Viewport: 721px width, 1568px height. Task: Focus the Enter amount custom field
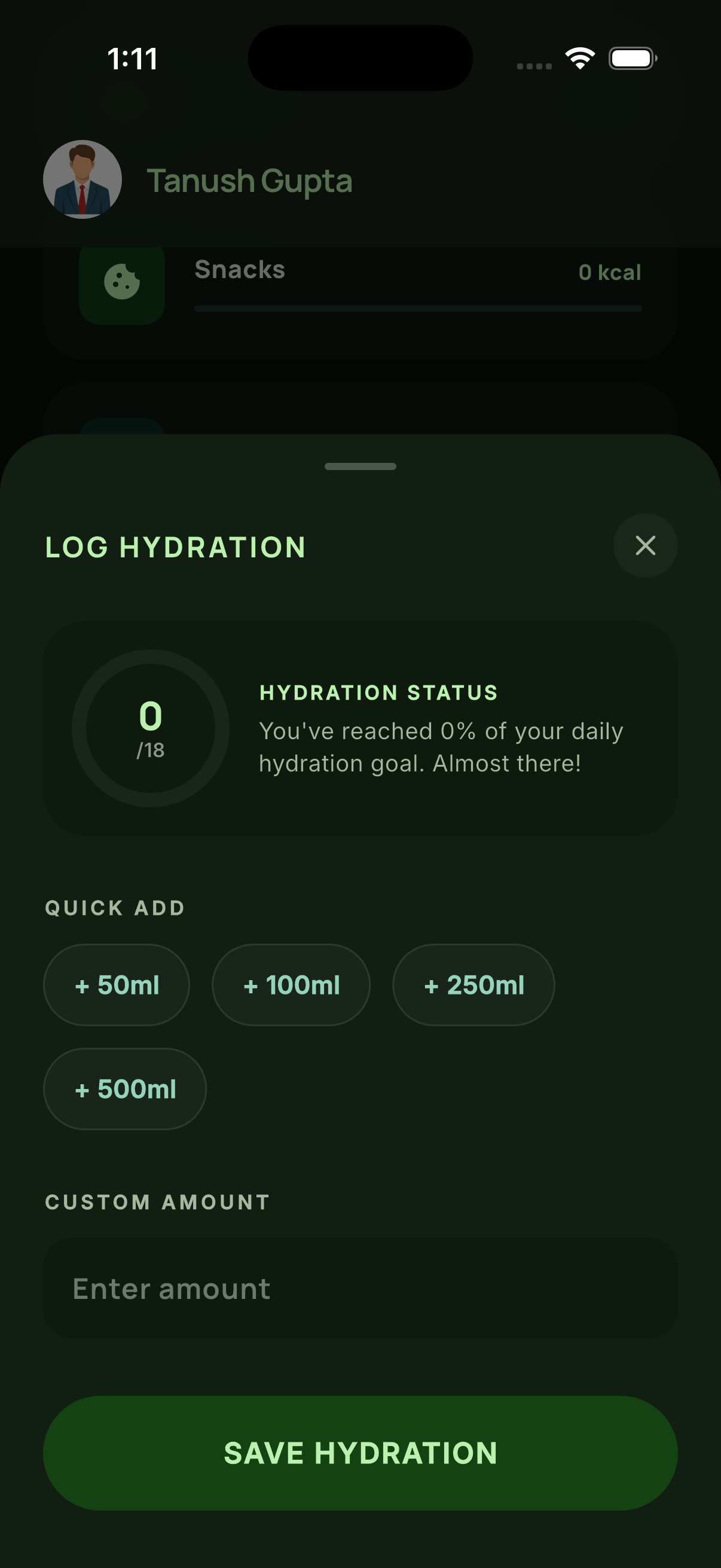(x=360, y=1289)
